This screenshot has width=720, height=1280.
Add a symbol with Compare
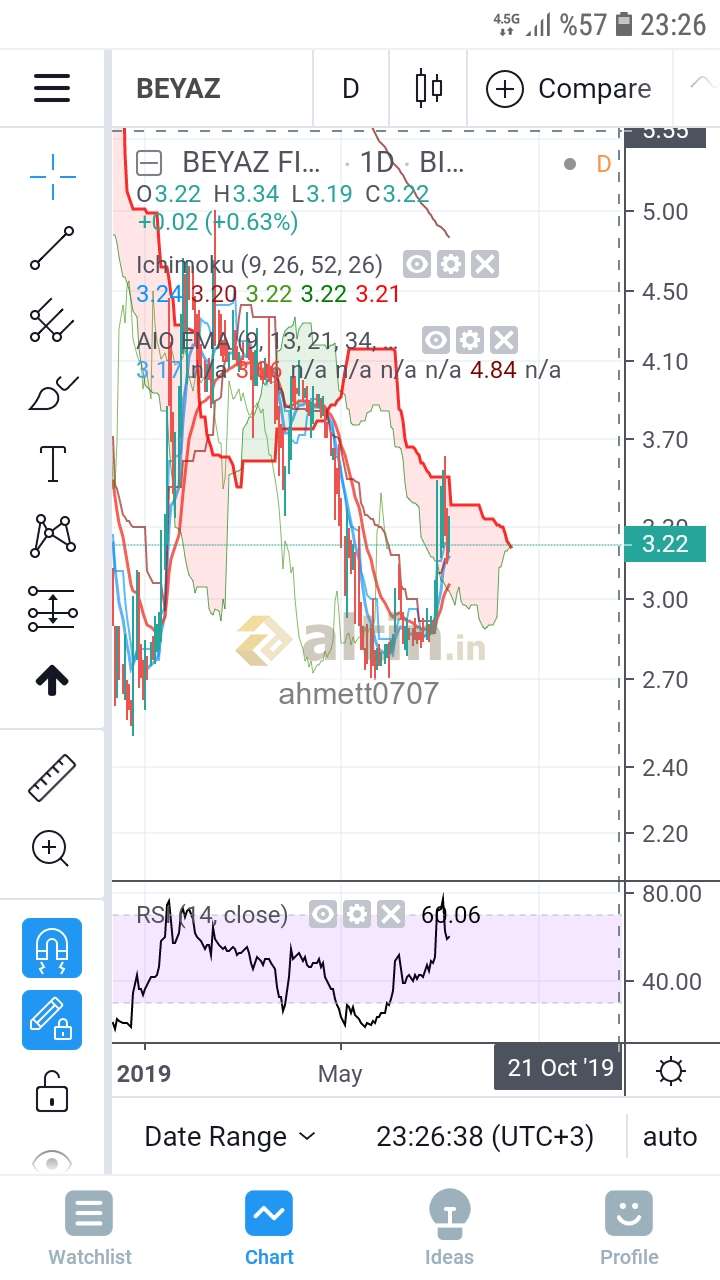[x=568, y=89]
